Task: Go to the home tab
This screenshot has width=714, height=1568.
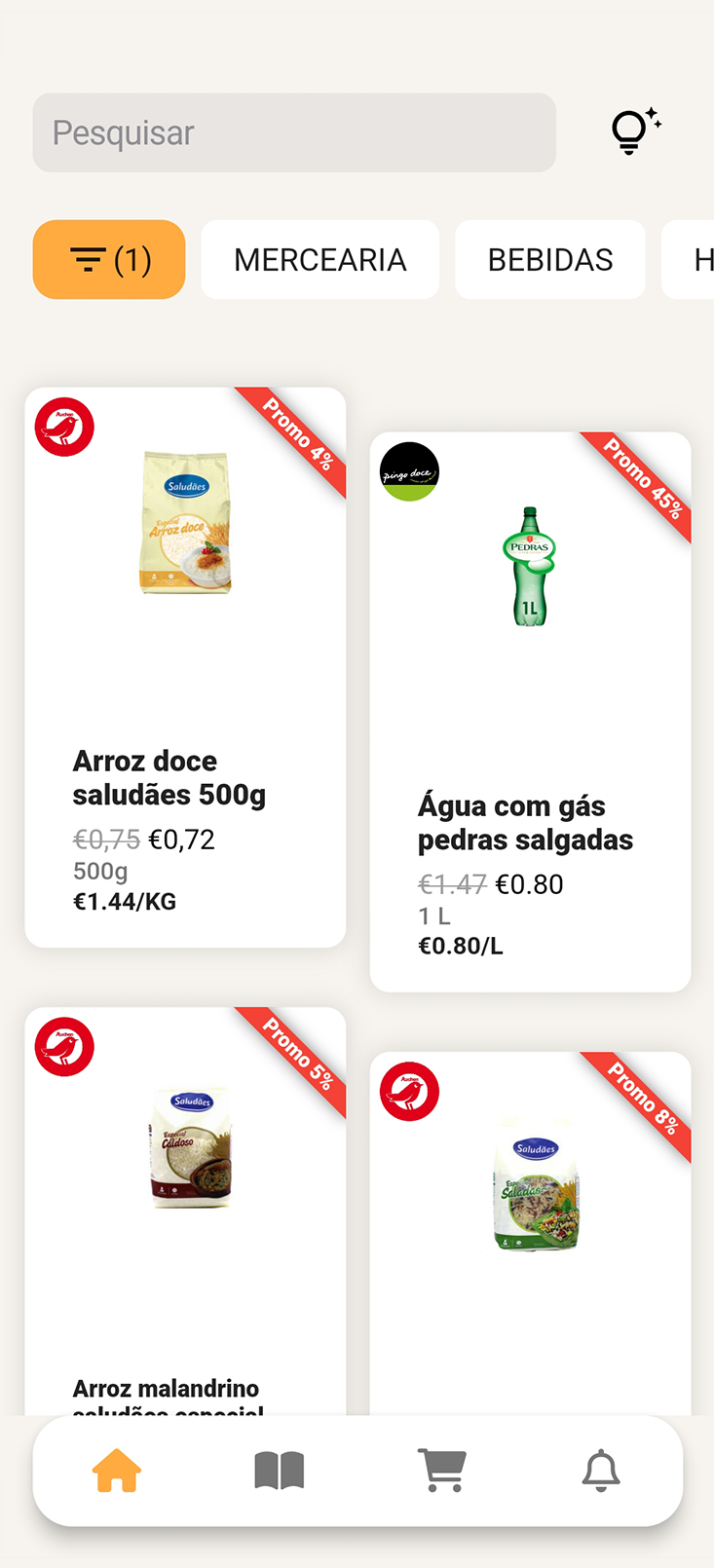Action: (117, 1471)
